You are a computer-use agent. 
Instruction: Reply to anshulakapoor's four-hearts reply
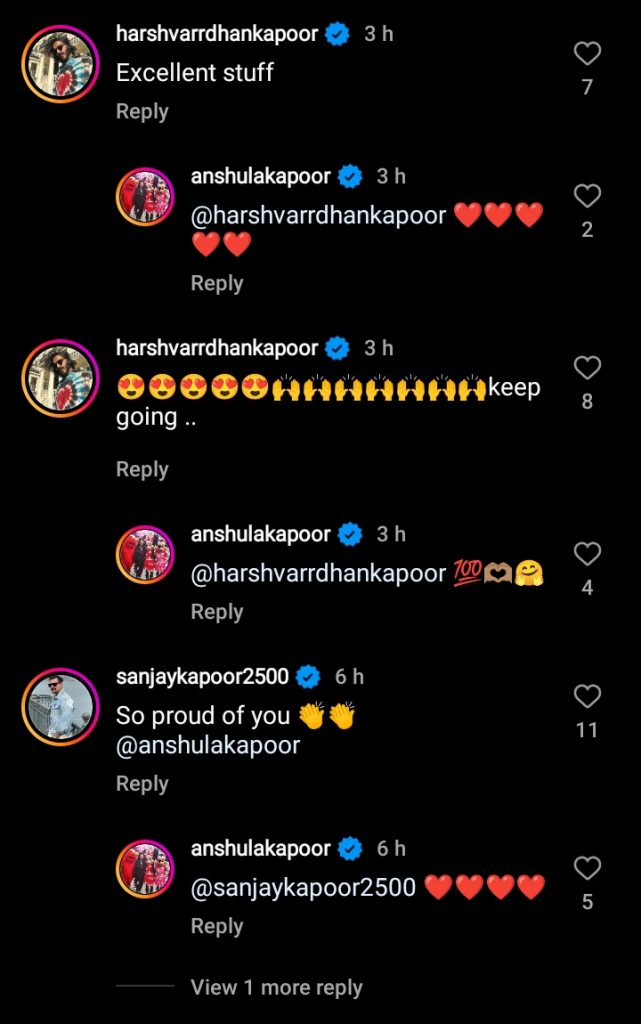217,927
